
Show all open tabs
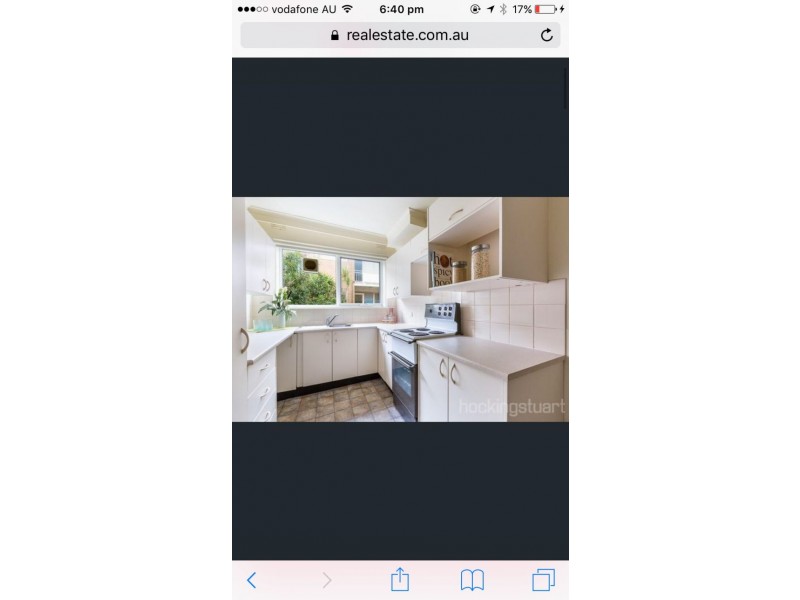pyautogui.click(x=543, y=580)
